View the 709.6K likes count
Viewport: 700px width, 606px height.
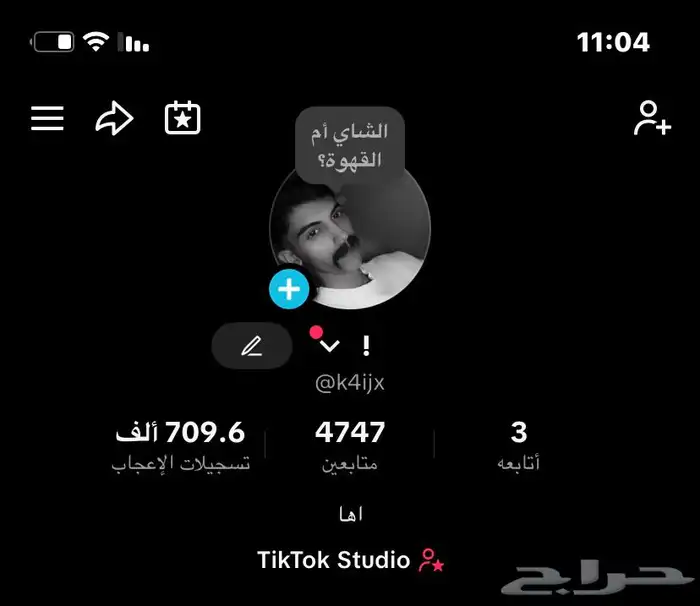click(180, 445)
